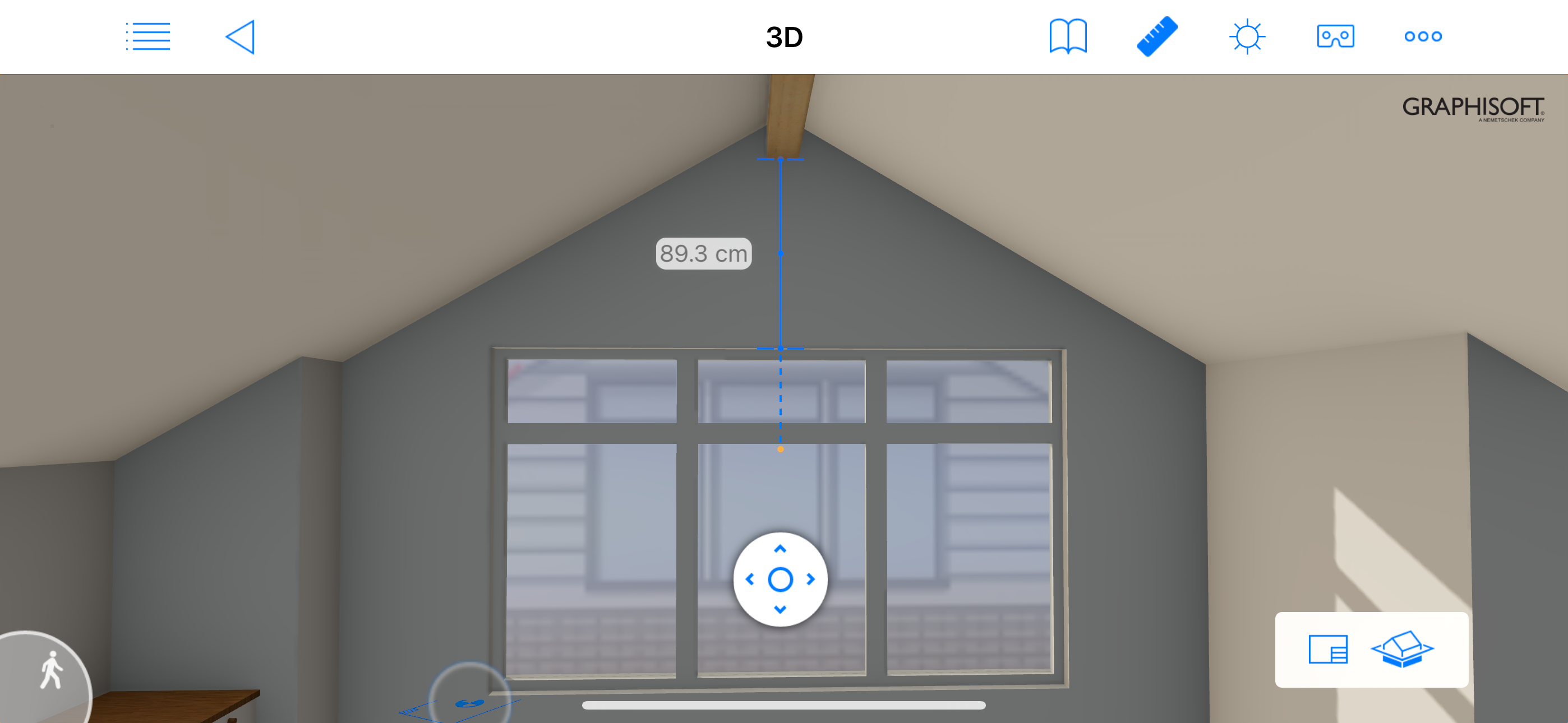Switch to 2D floor plan view
Image resolution: width=1568 pixels, height=723 pixels.
pyautogui.click(x=1327, y=650)
